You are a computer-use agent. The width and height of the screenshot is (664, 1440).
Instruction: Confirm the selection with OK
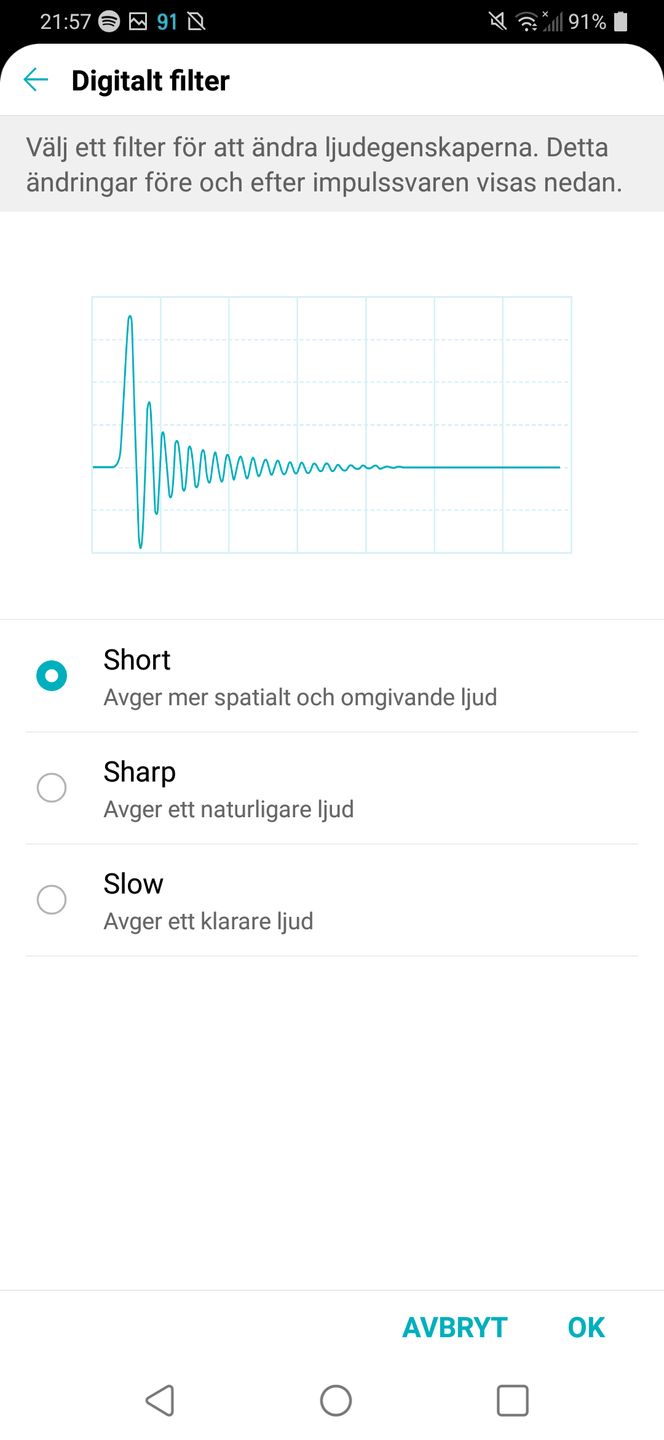(x=586, y=1327)
